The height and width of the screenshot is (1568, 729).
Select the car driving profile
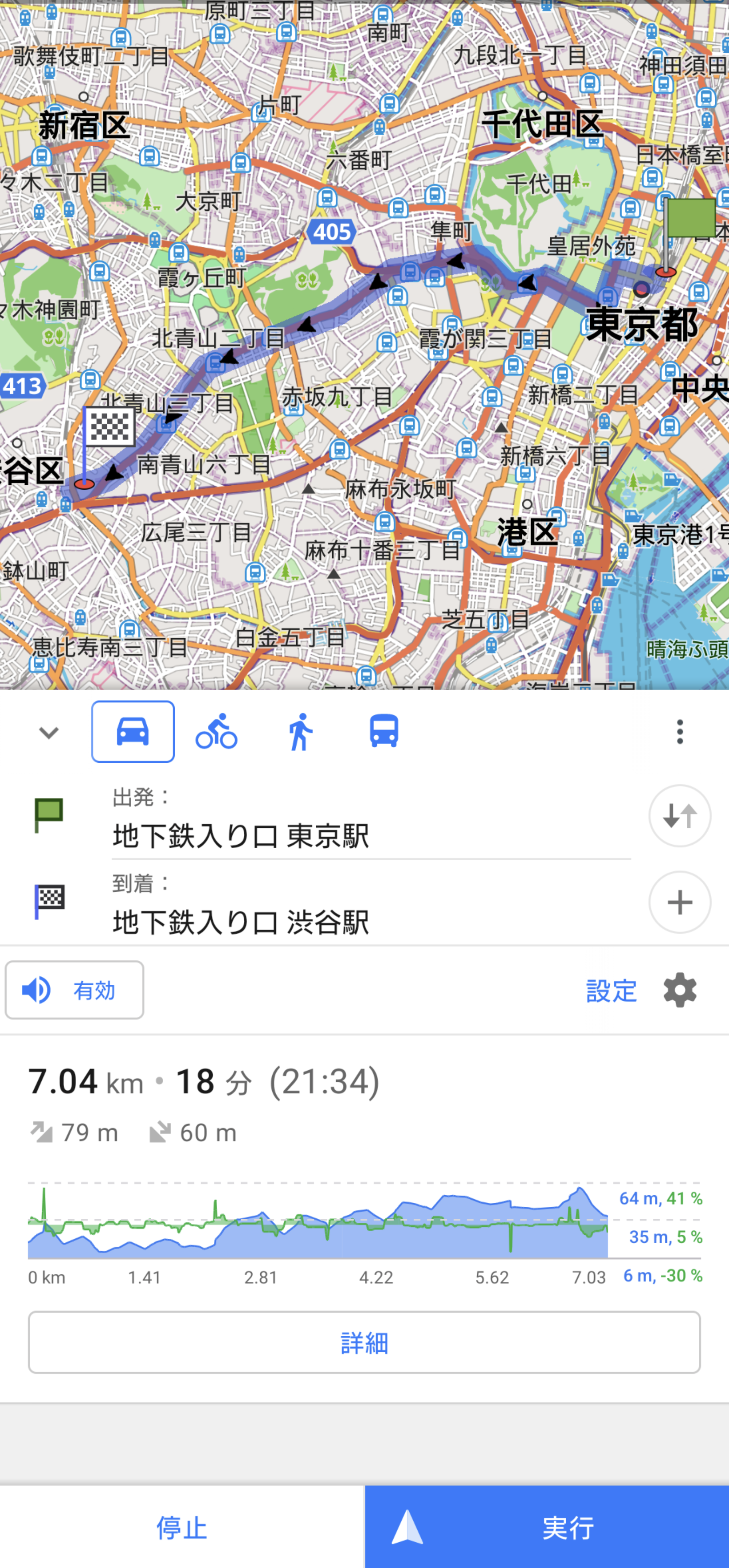(133, 732)
